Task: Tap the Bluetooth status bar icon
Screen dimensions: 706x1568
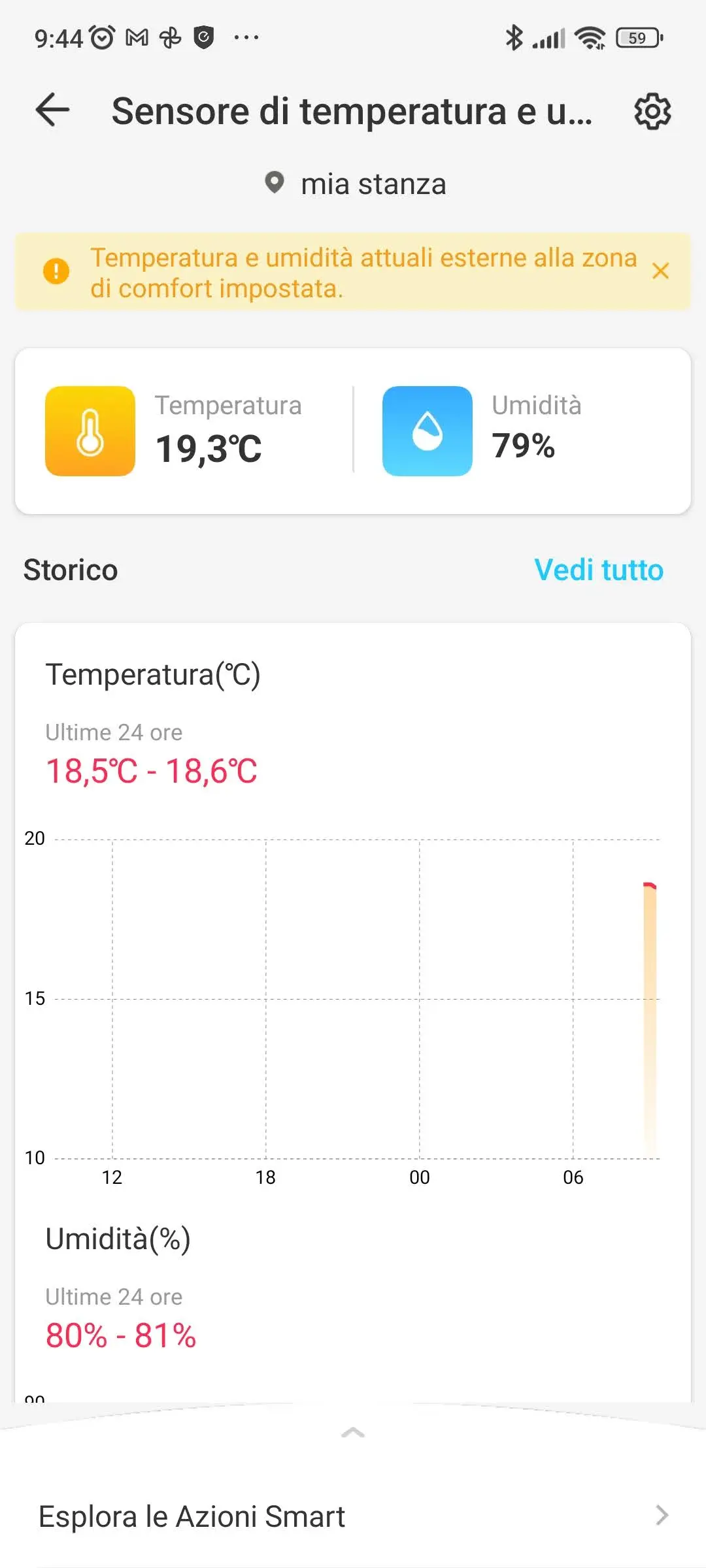Action: (x=514, y=37)
